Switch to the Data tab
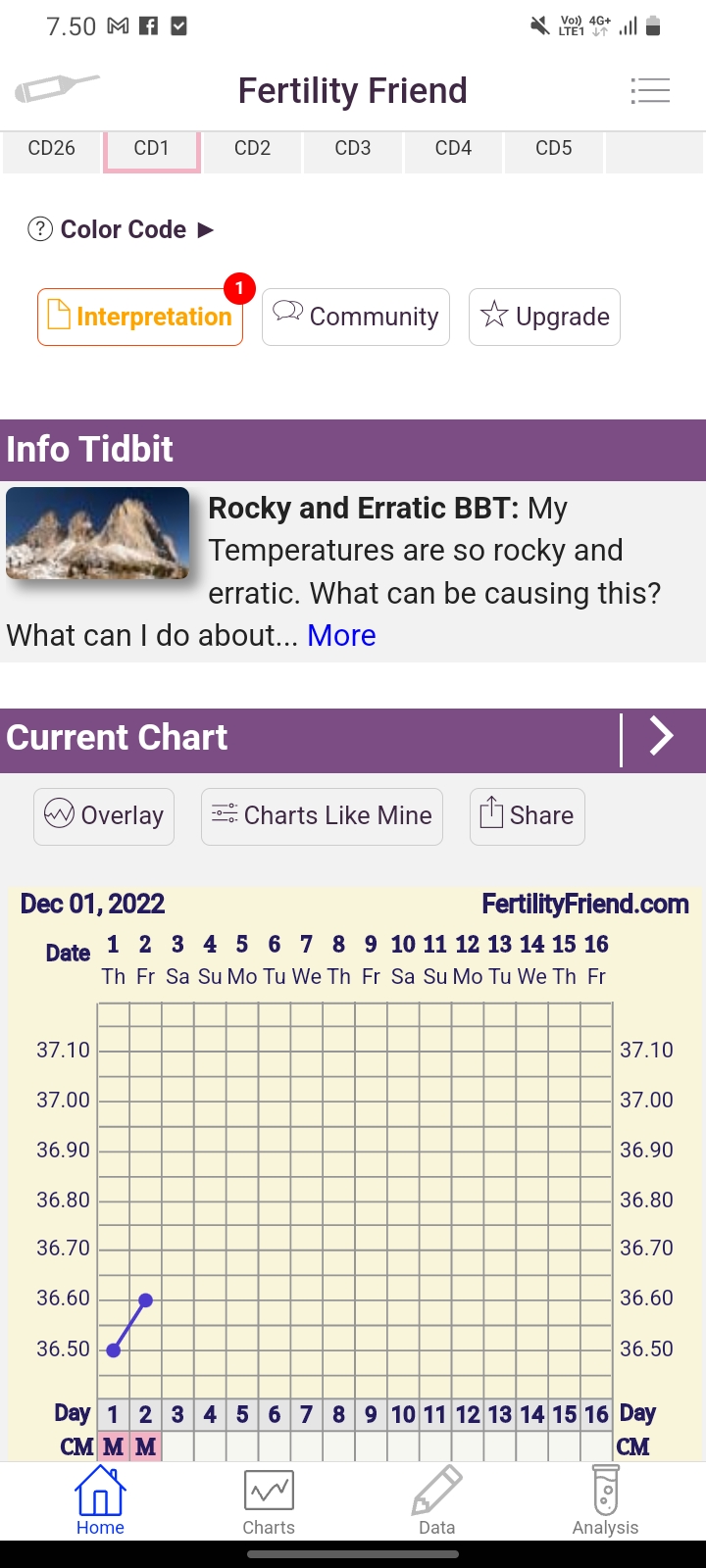Viewport: 706px width, 1568px height. (x=436, y=1501)
